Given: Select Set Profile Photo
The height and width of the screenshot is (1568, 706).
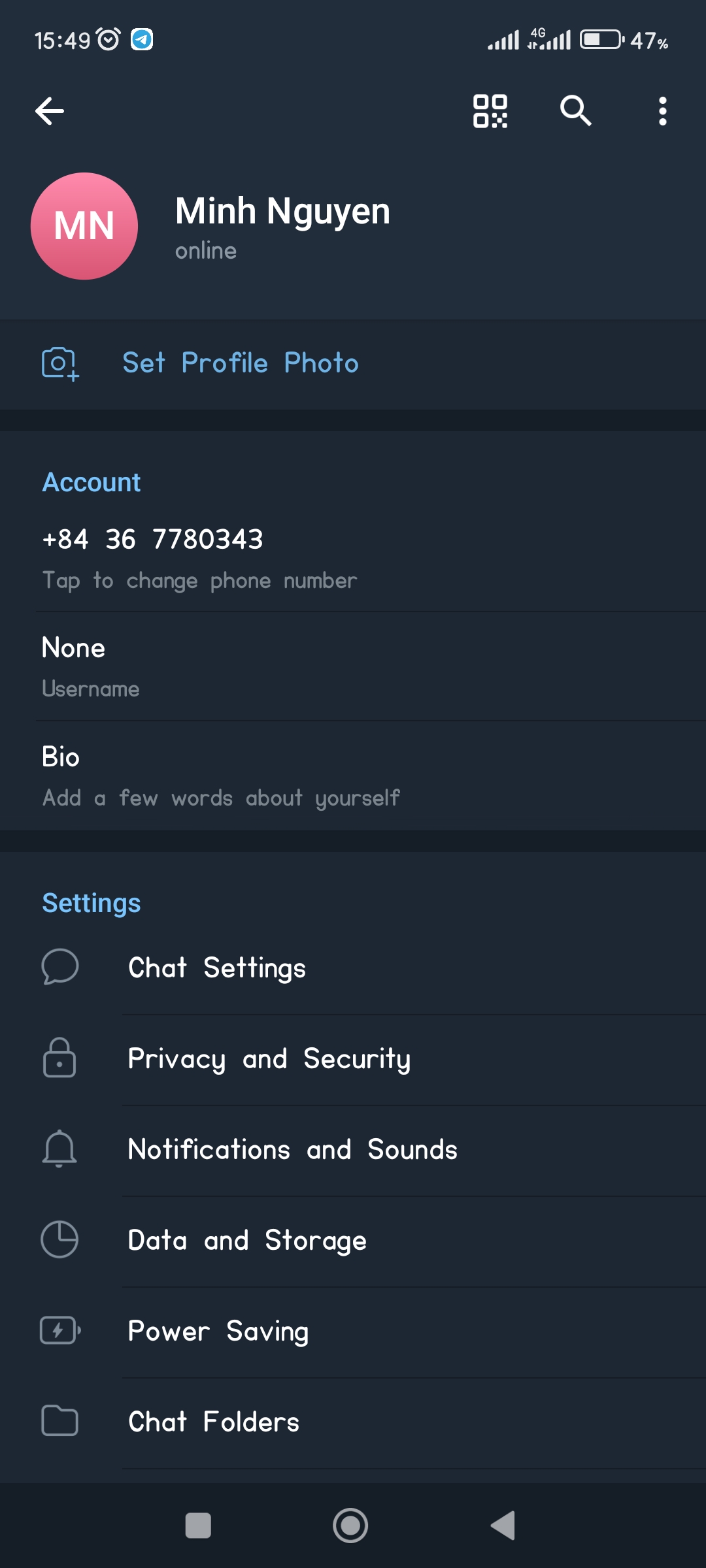Looking at the screenshot, I should (353, 363).
